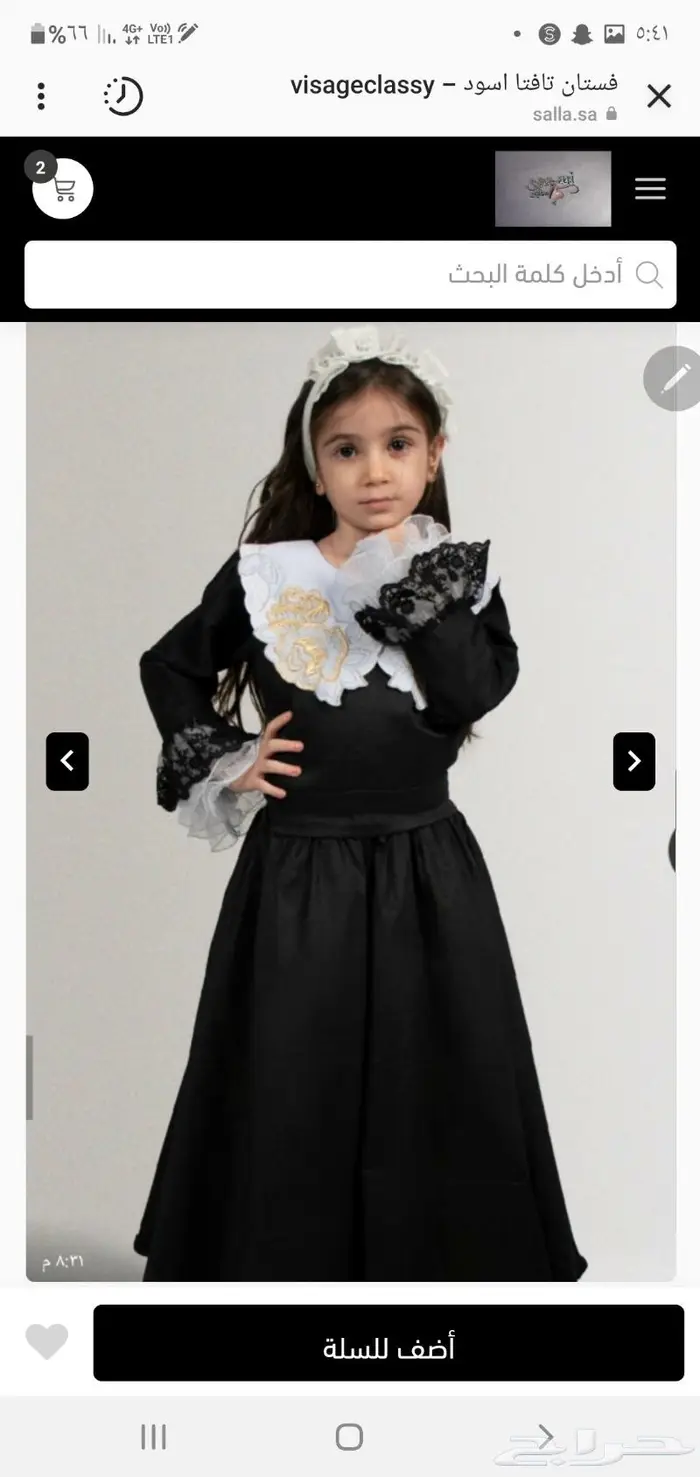Open the dress product image
The height and width of the screenshot is (1477, 700).
tap(350, 900)
